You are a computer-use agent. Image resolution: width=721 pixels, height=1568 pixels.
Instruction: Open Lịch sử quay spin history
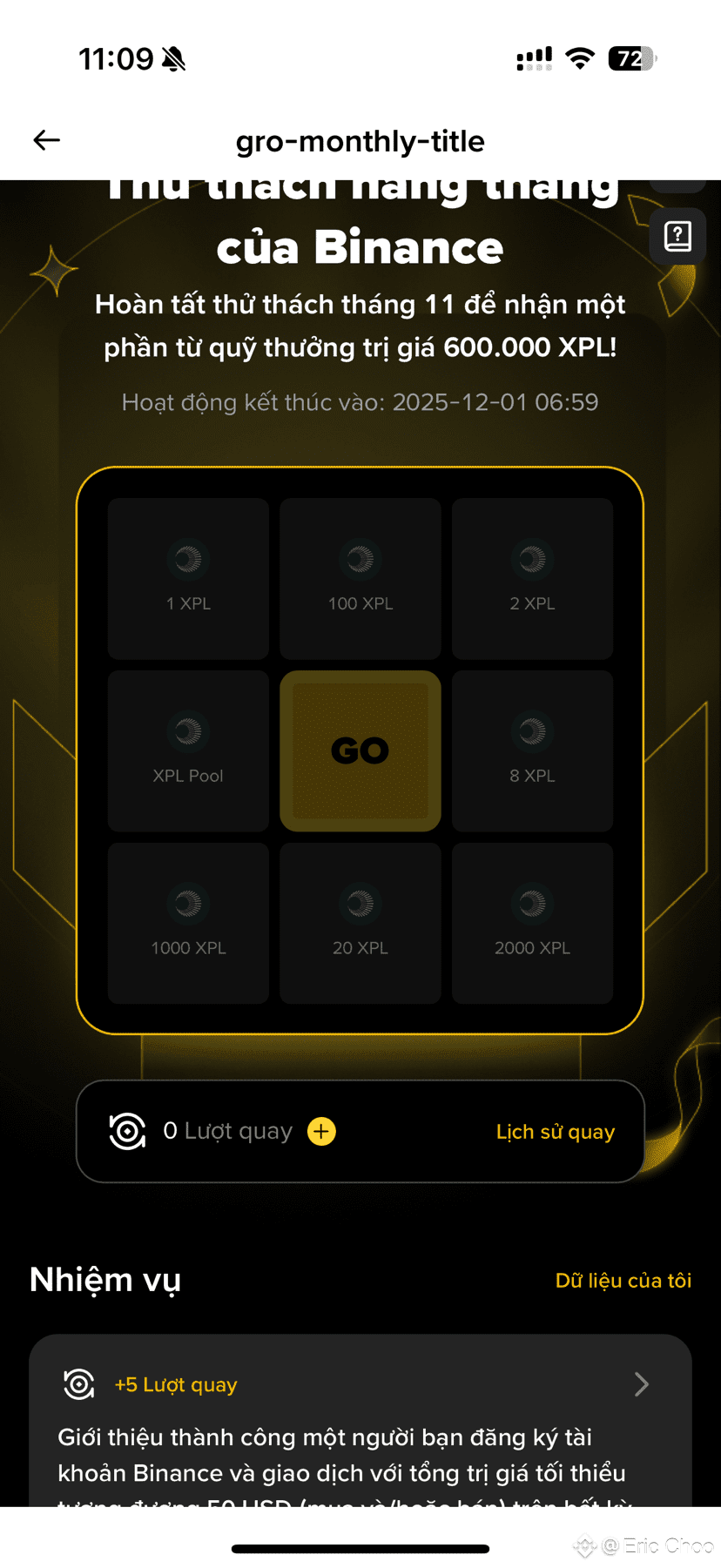(555, 1132)
